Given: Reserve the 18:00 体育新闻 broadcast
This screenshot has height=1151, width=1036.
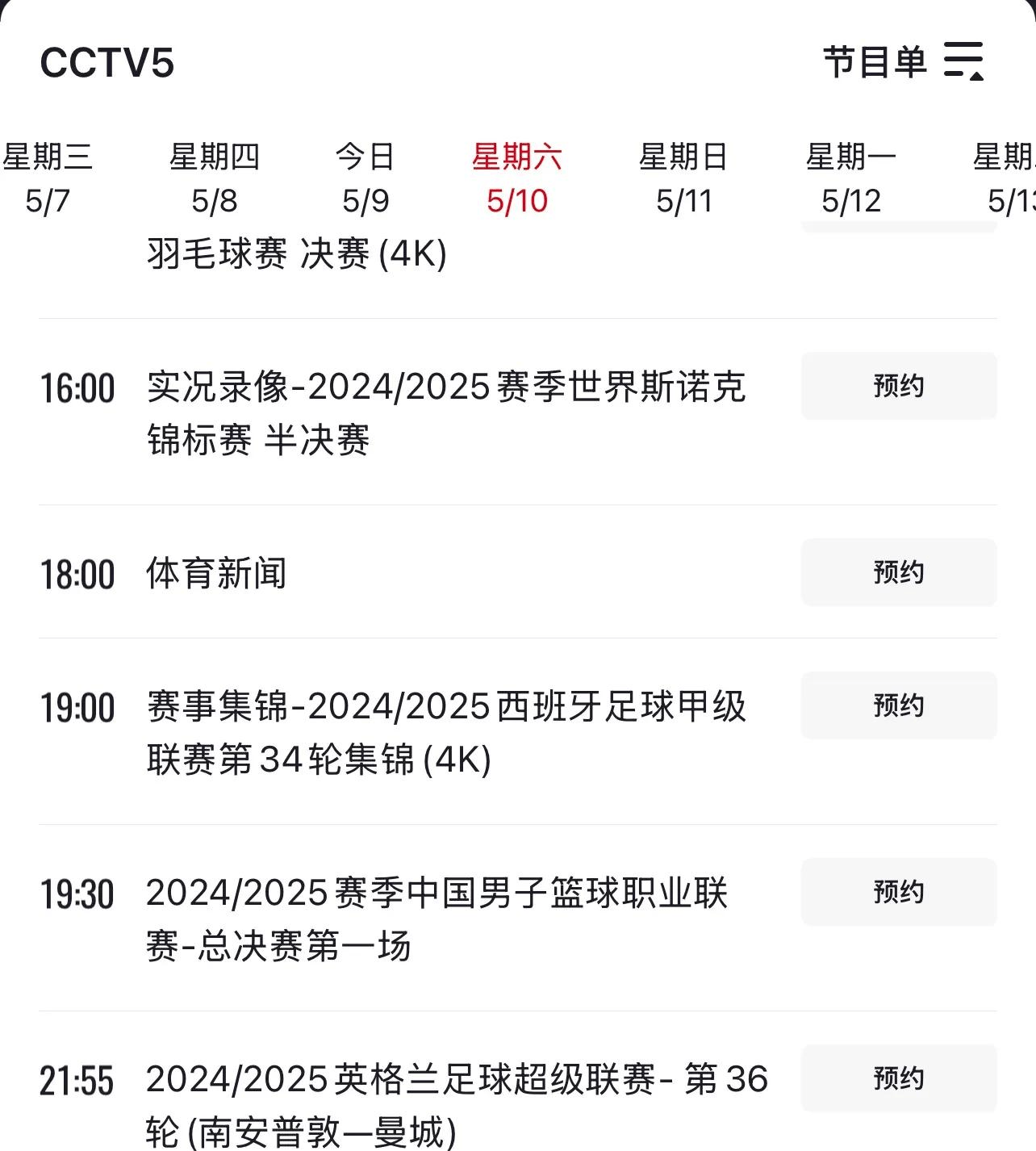Looking at the screenshot, I should pos(899,572).
